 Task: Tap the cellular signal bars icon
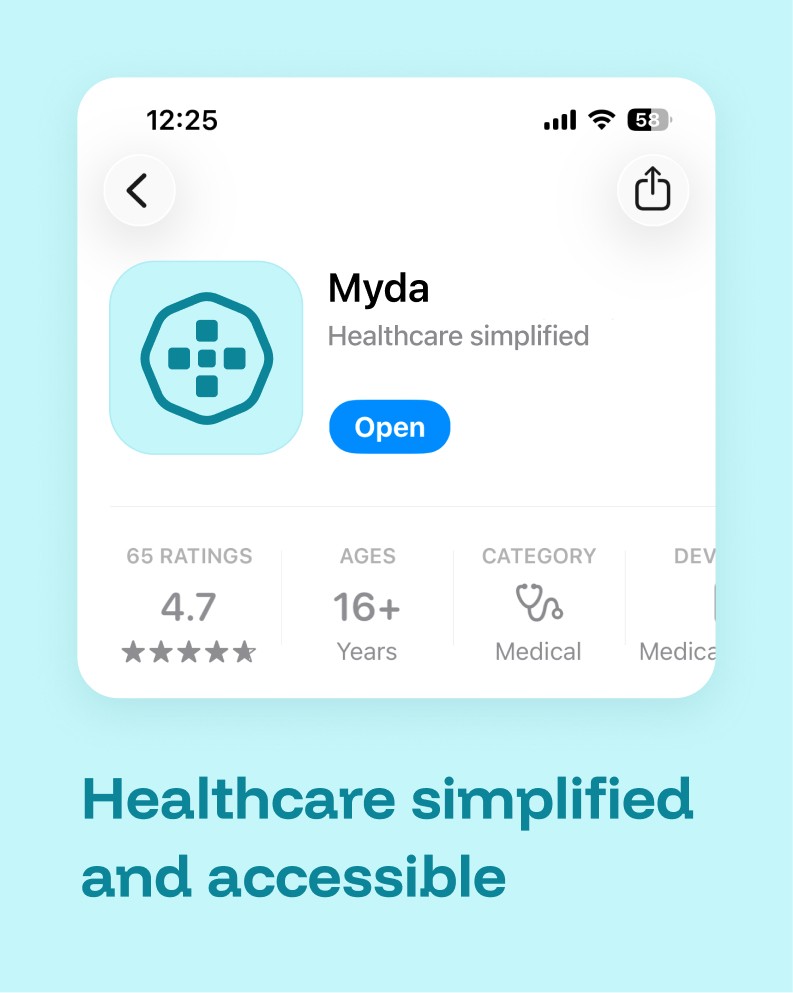(558, 120)
